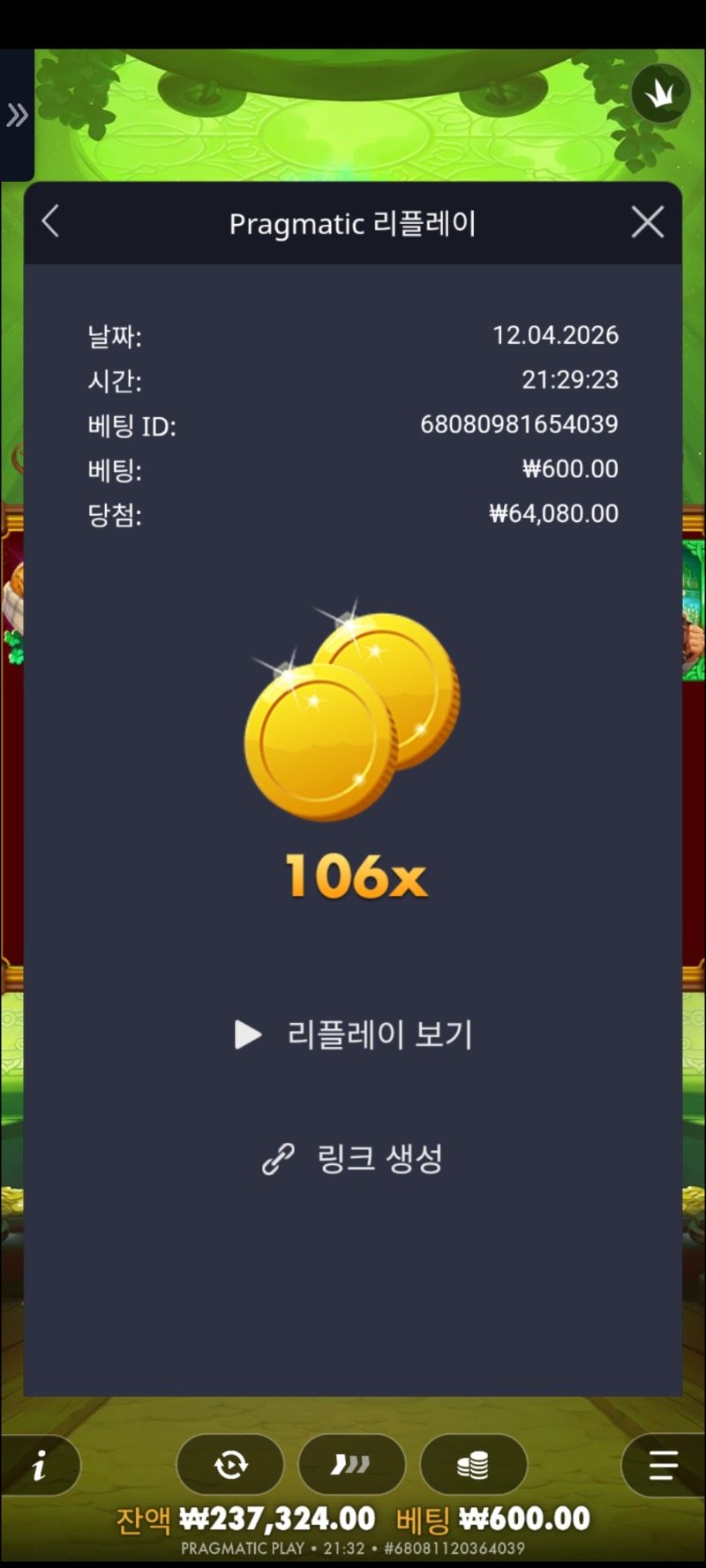Close the Pragmatic replay dialog
The width and height of the screenshot is (706, 1568).
648,222
